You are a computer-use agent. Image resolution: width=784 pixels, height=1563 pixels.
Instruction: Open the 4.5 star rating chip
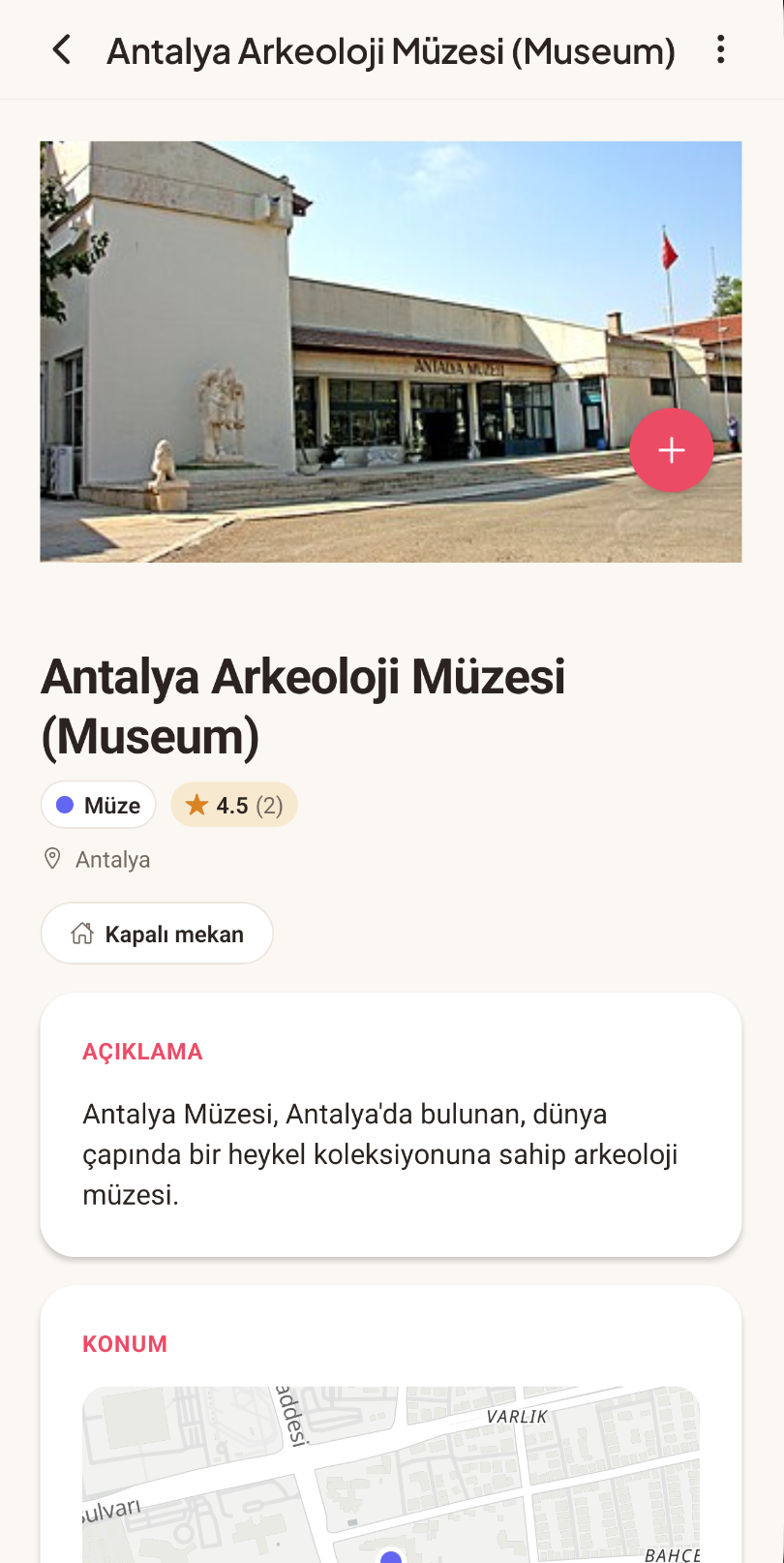pyautogui.click(x=234, y=805)
